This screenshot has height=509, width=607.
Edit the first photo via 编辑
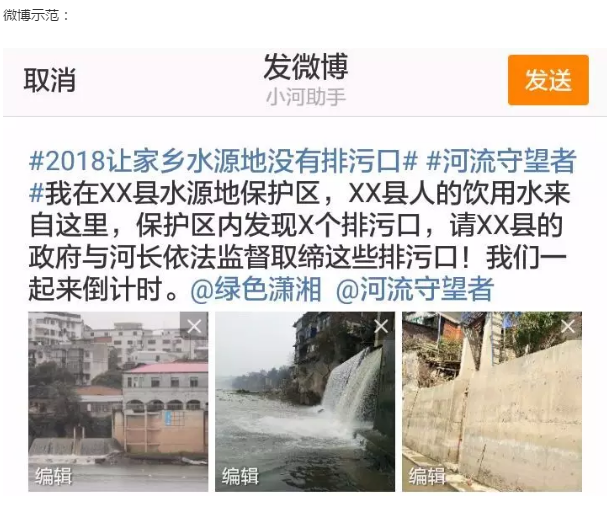coord(53,476)
